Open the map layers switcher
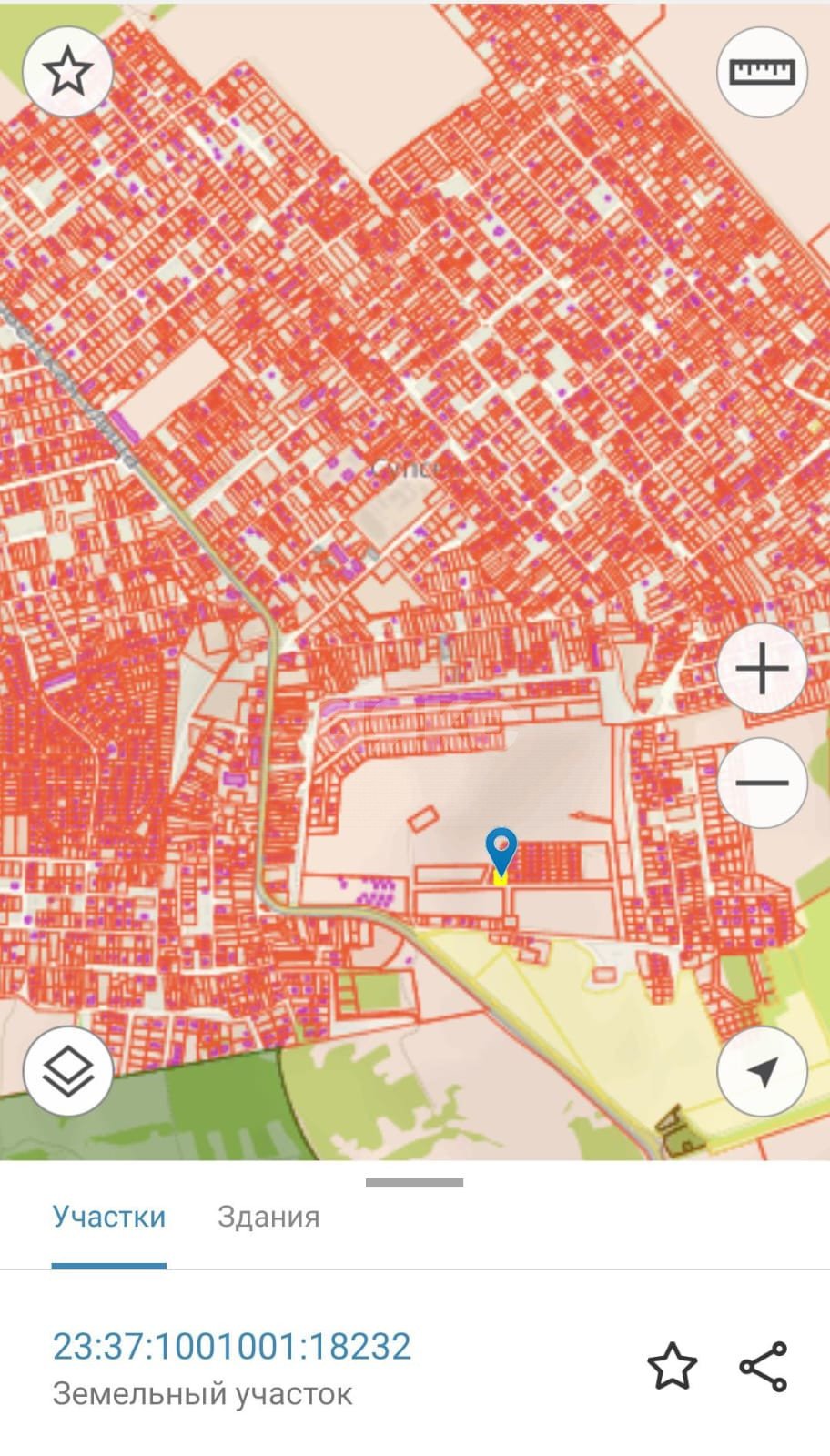Screen dimensions: 830x1456 click(68, 1072)
